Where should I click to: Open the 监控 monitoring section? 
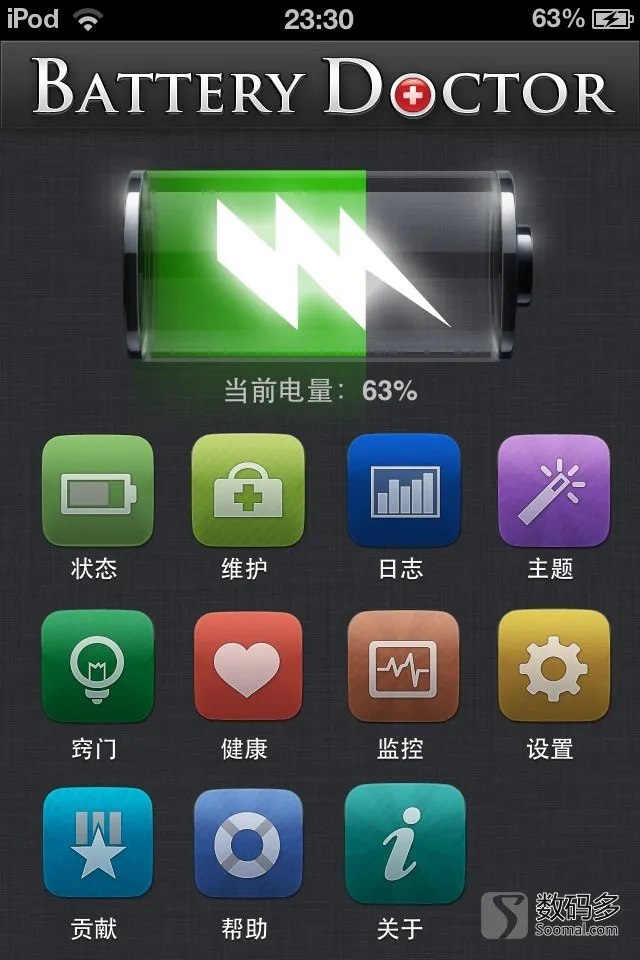click(x=403, y=667)
